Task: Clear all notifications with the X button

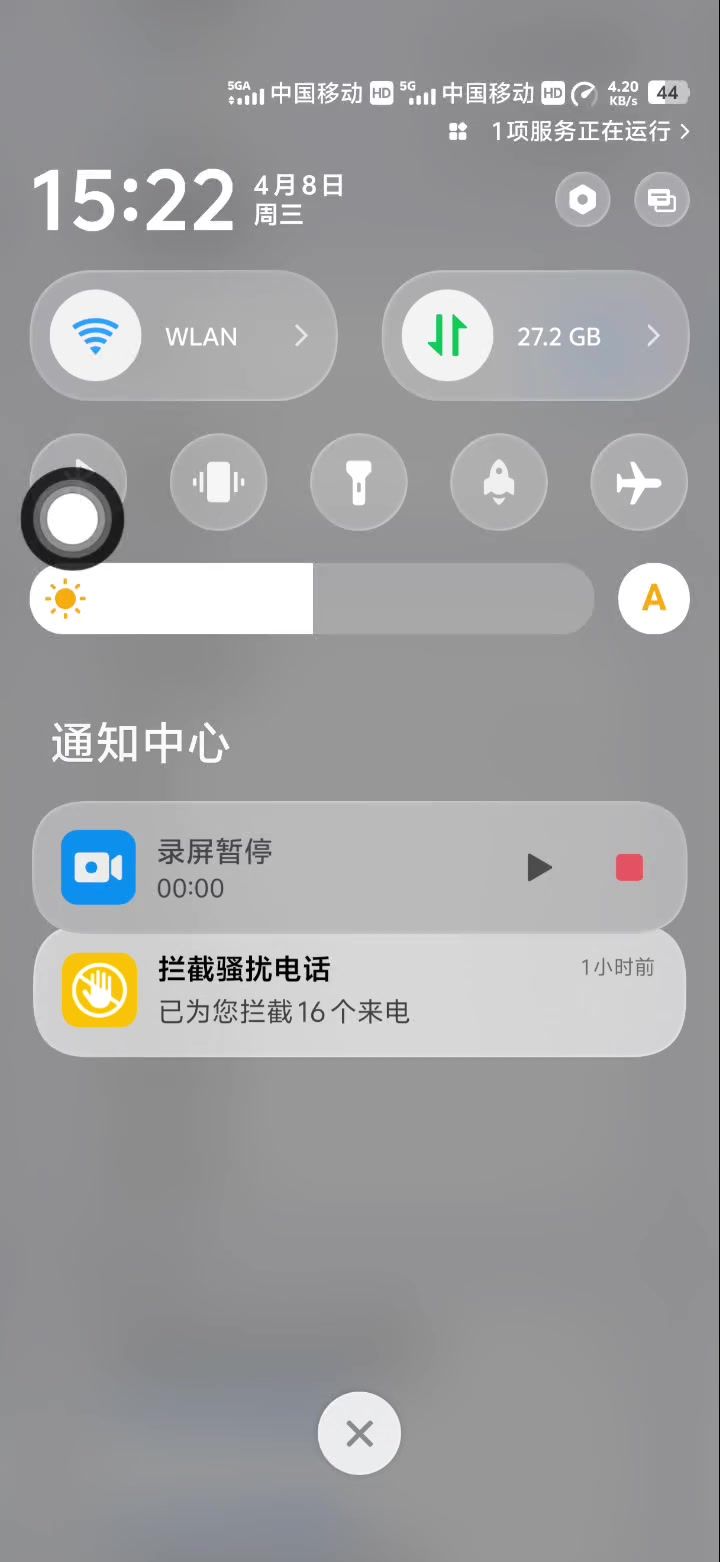Action: click(x=359, y=1434)
